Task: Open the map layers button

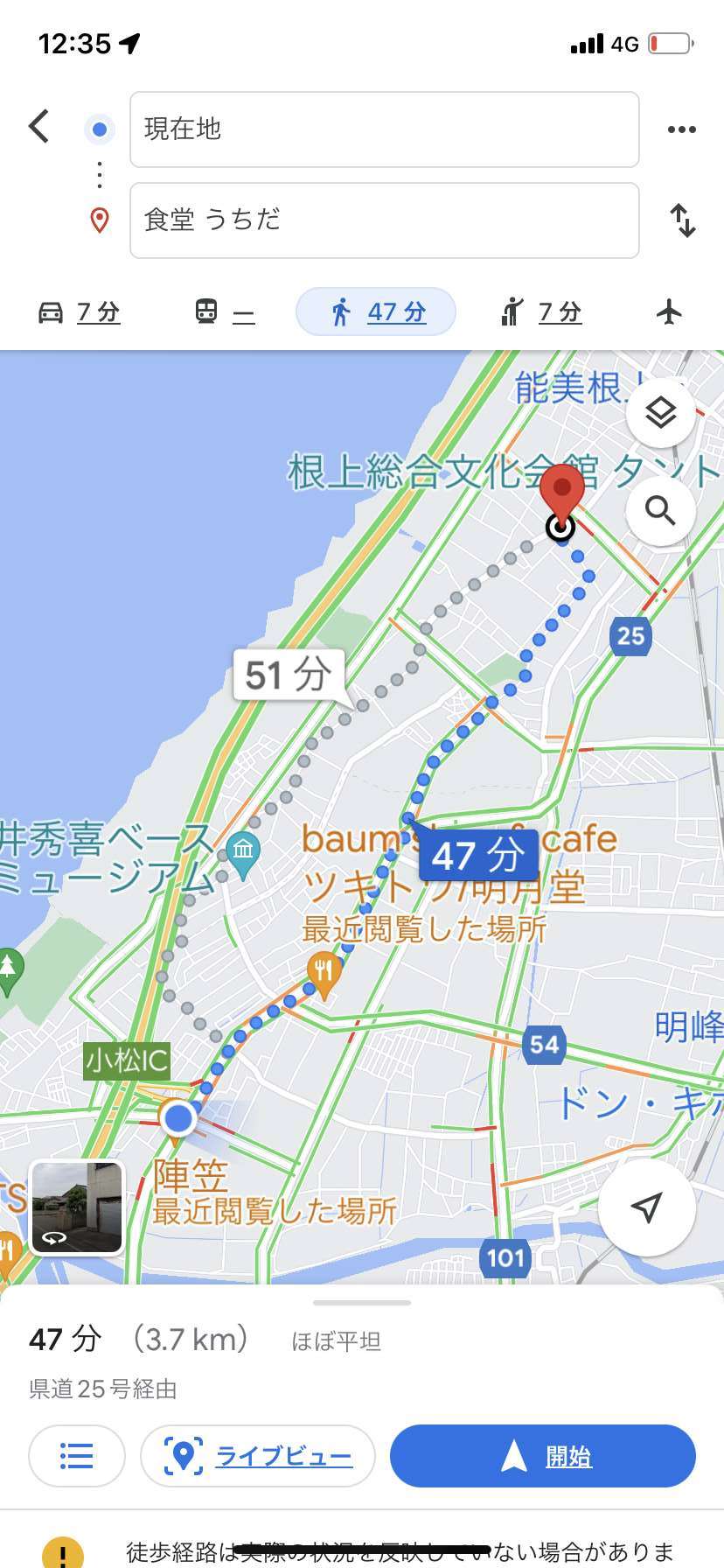Action: point(660,413)
